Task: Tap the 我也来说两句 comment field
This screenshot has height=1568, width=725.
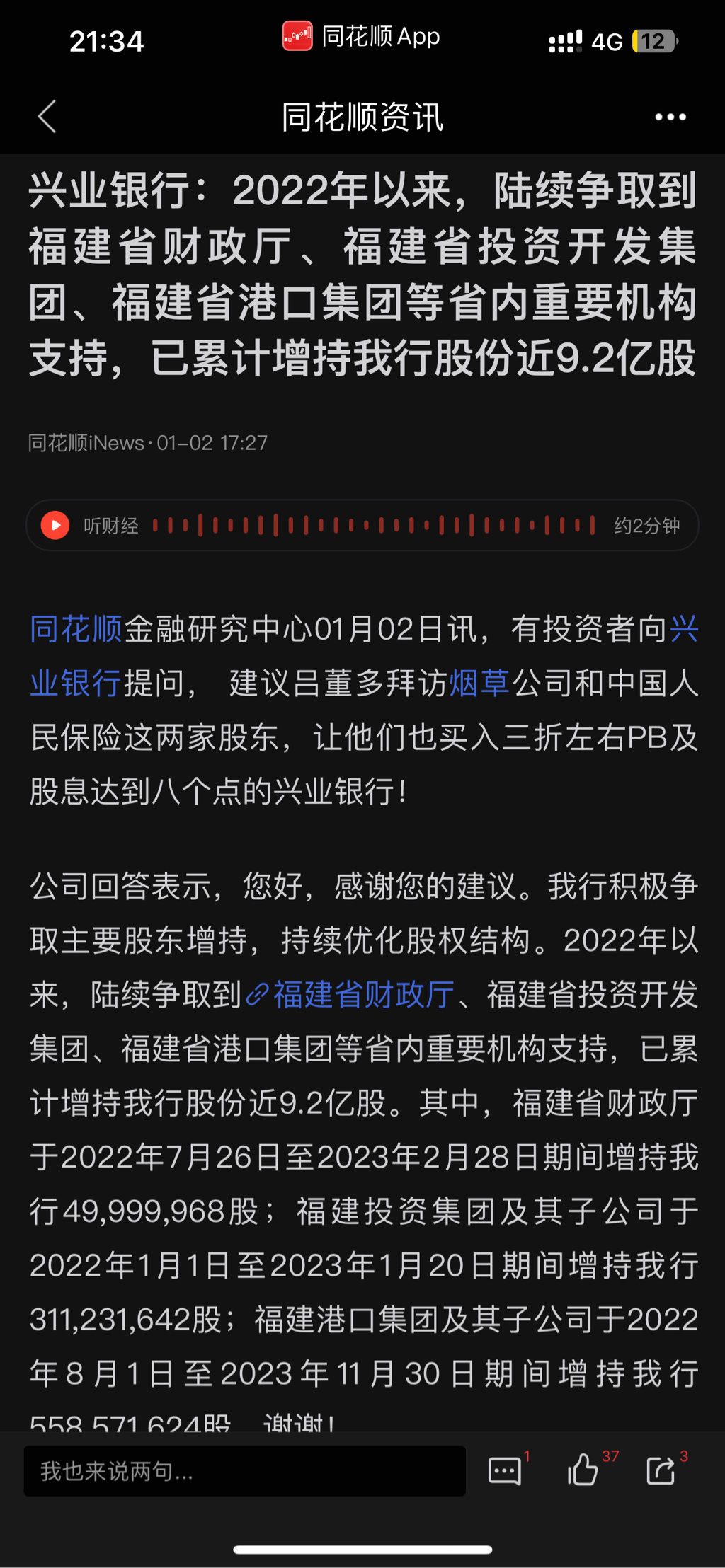Action: click(x=244, y=1471)
